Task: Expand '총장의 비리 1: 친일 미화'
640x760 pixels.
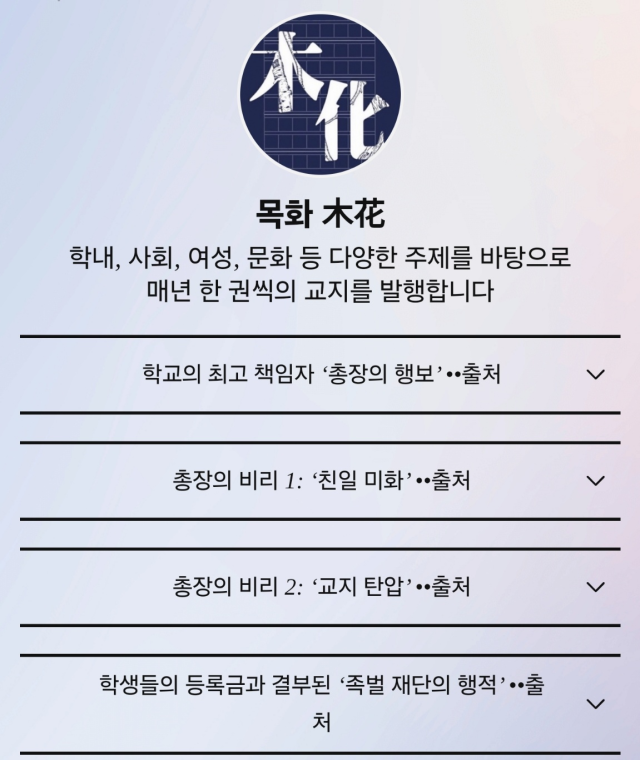Action: tap(595, 481)
